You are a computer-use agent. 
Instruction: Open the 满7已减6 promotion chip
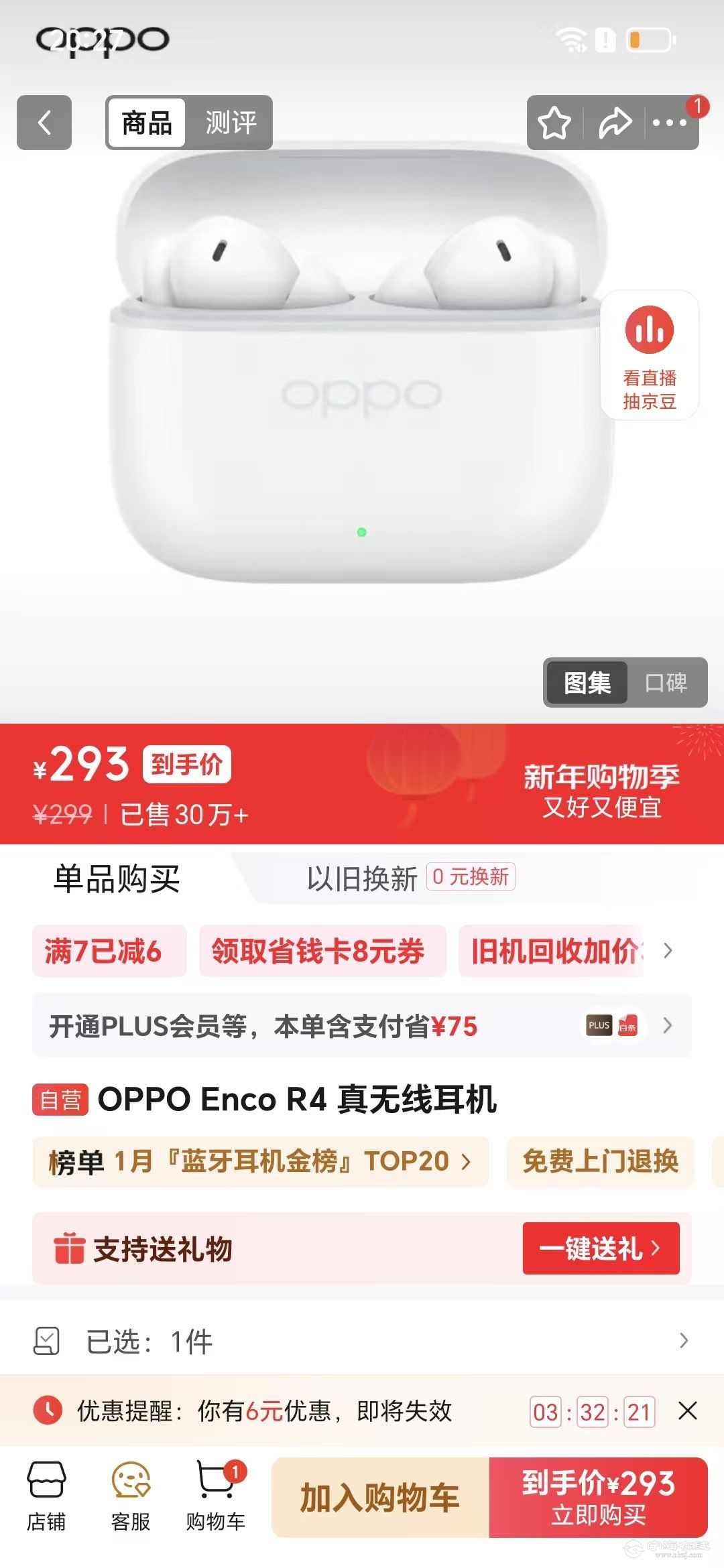click(103, 951)
